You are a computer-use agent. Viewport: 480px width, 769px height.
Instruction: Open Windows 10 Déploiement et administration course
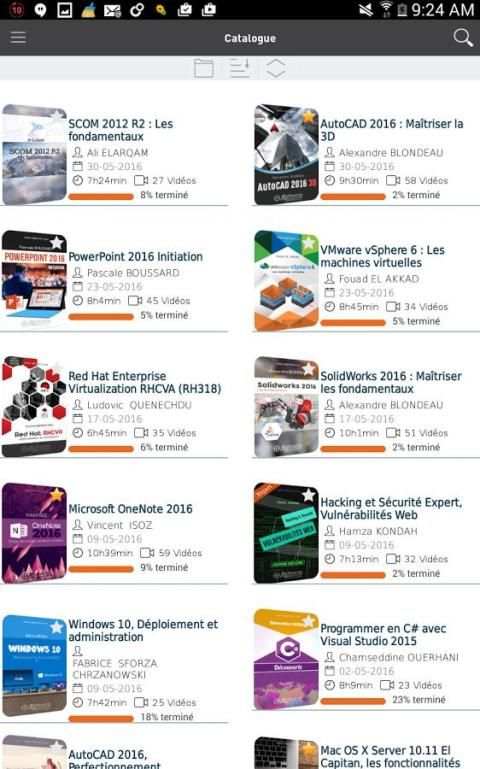[115, 667]
